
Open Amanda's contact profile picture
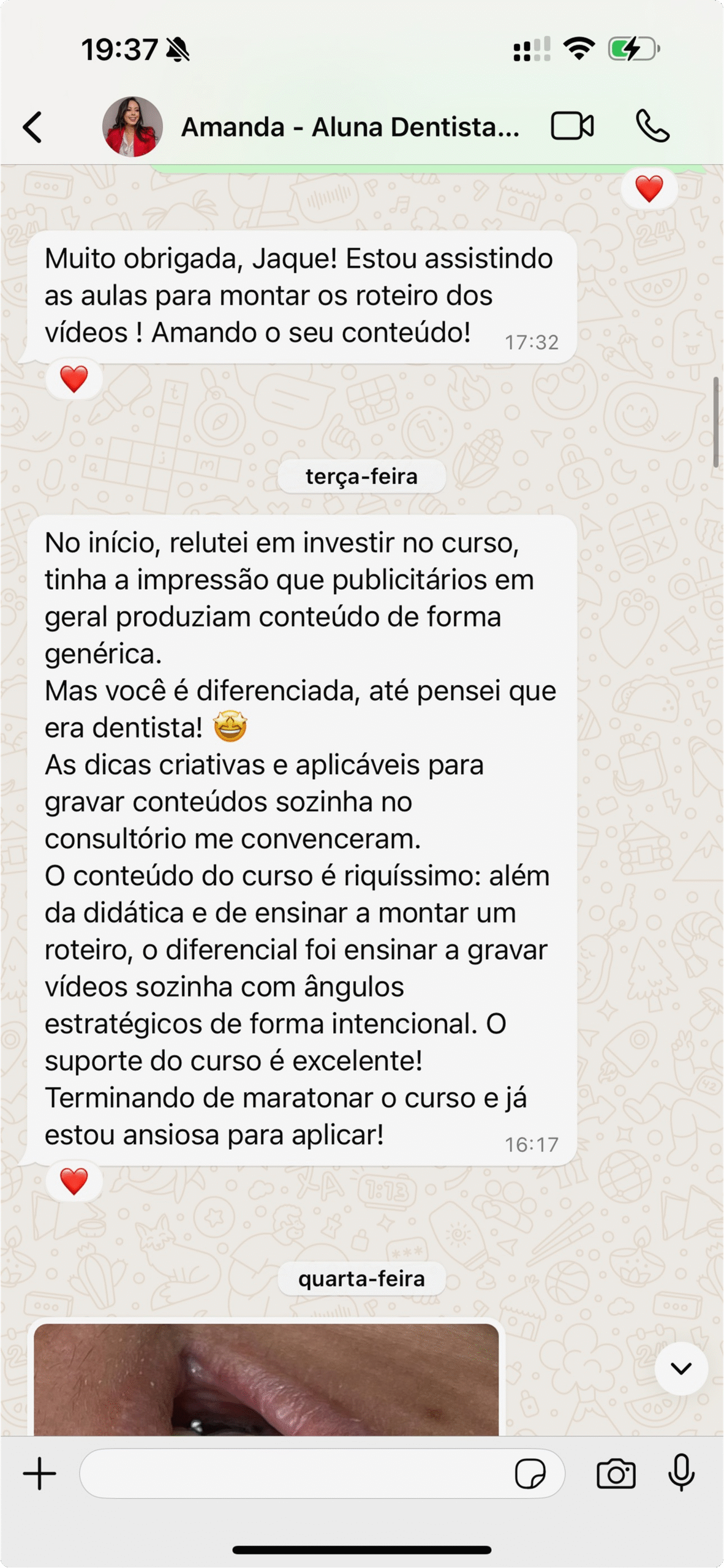point(132,127)
